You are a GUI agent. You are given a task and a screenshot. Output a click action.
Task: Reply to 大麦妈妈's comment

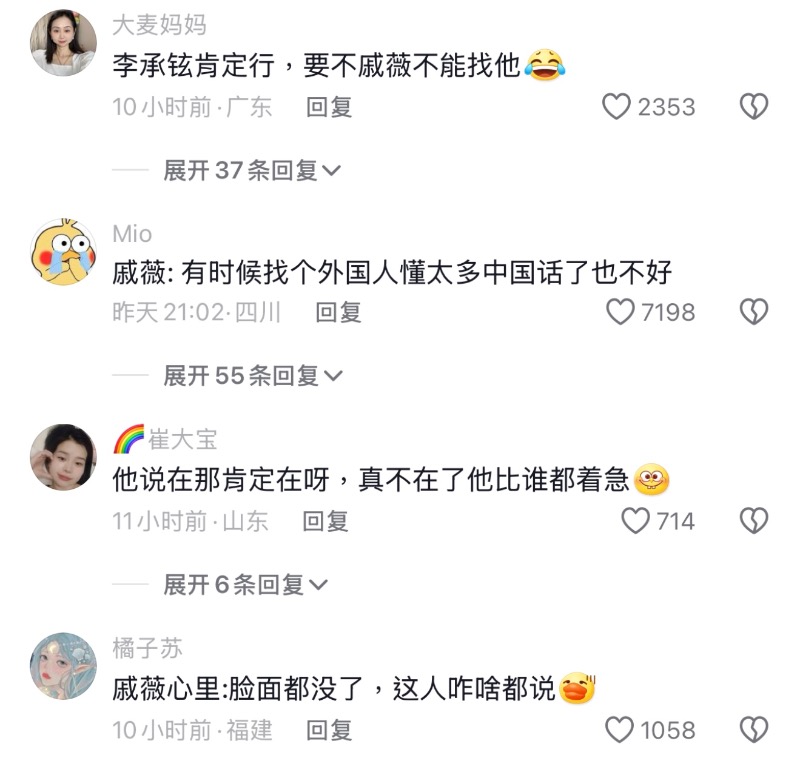329,107
